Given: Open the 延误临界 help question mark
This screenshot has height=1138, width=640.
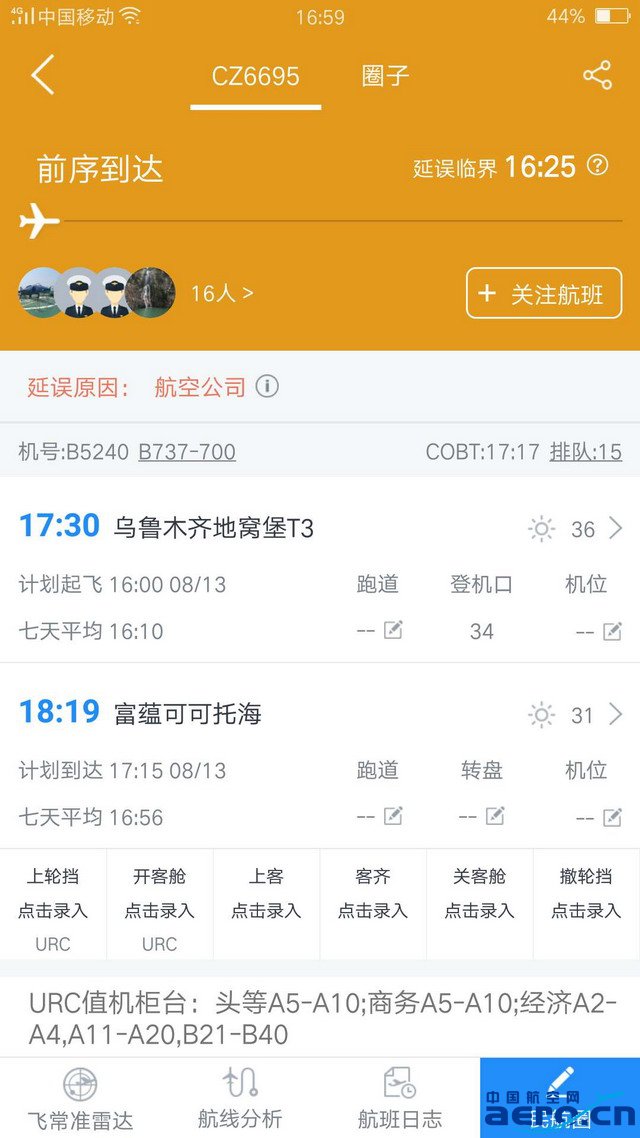Looking at the screenshot, I should tap(597, 166).
